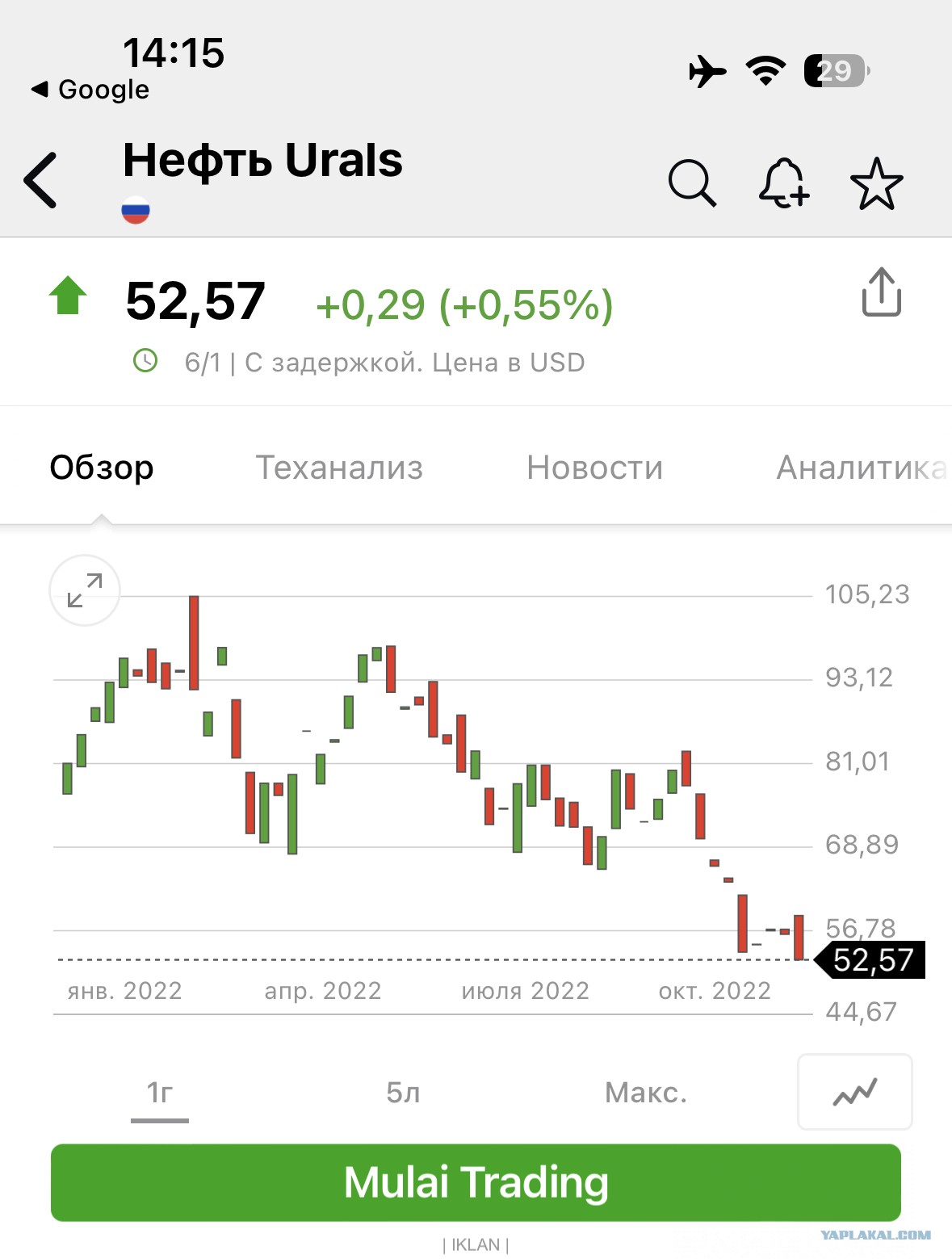Add Нефть Urals to favorites with the star
This screenshot has width=952, height=1259.
coord(876,183)
